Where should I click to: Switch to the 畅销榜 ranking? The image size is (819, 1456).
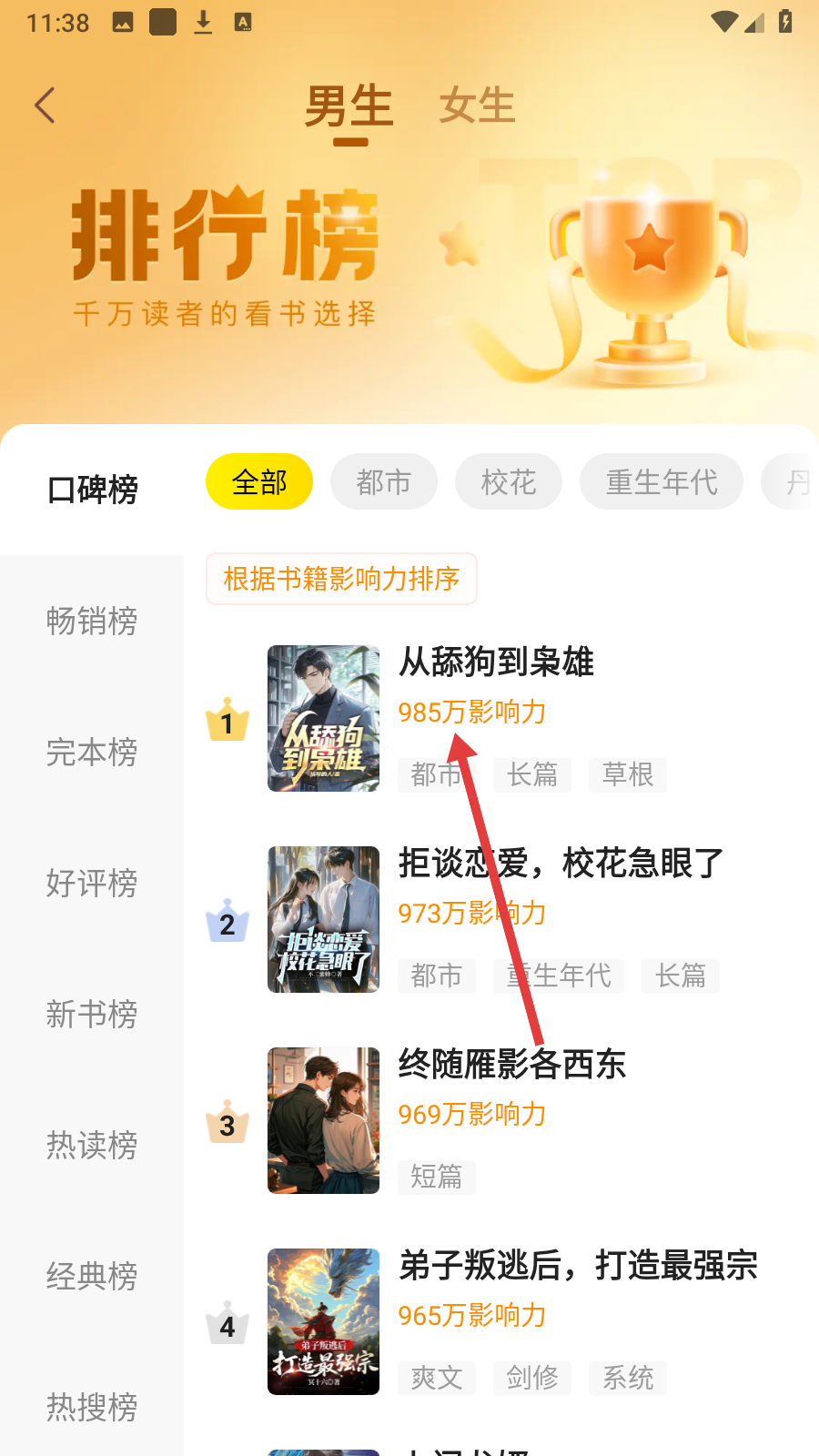92,621
